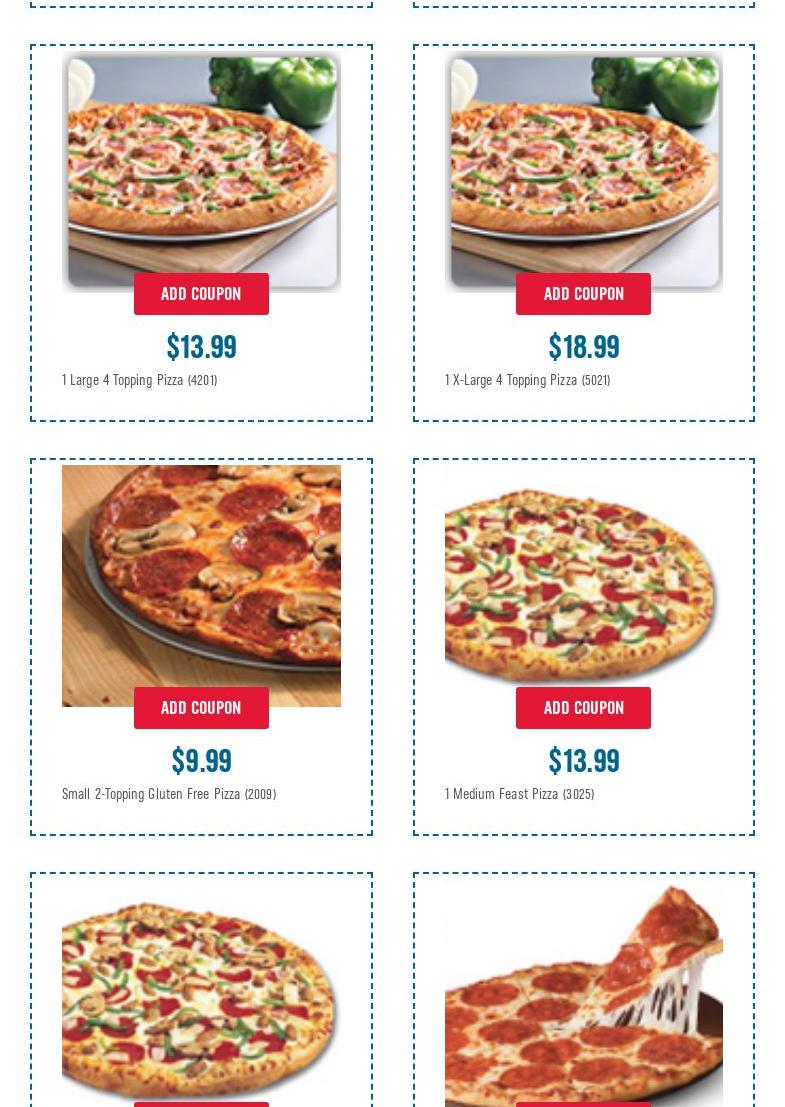Add the 1 Medium Feast Pizza coupon
The height and width of the screenshot is (1107, 785).
pos(583,708)
